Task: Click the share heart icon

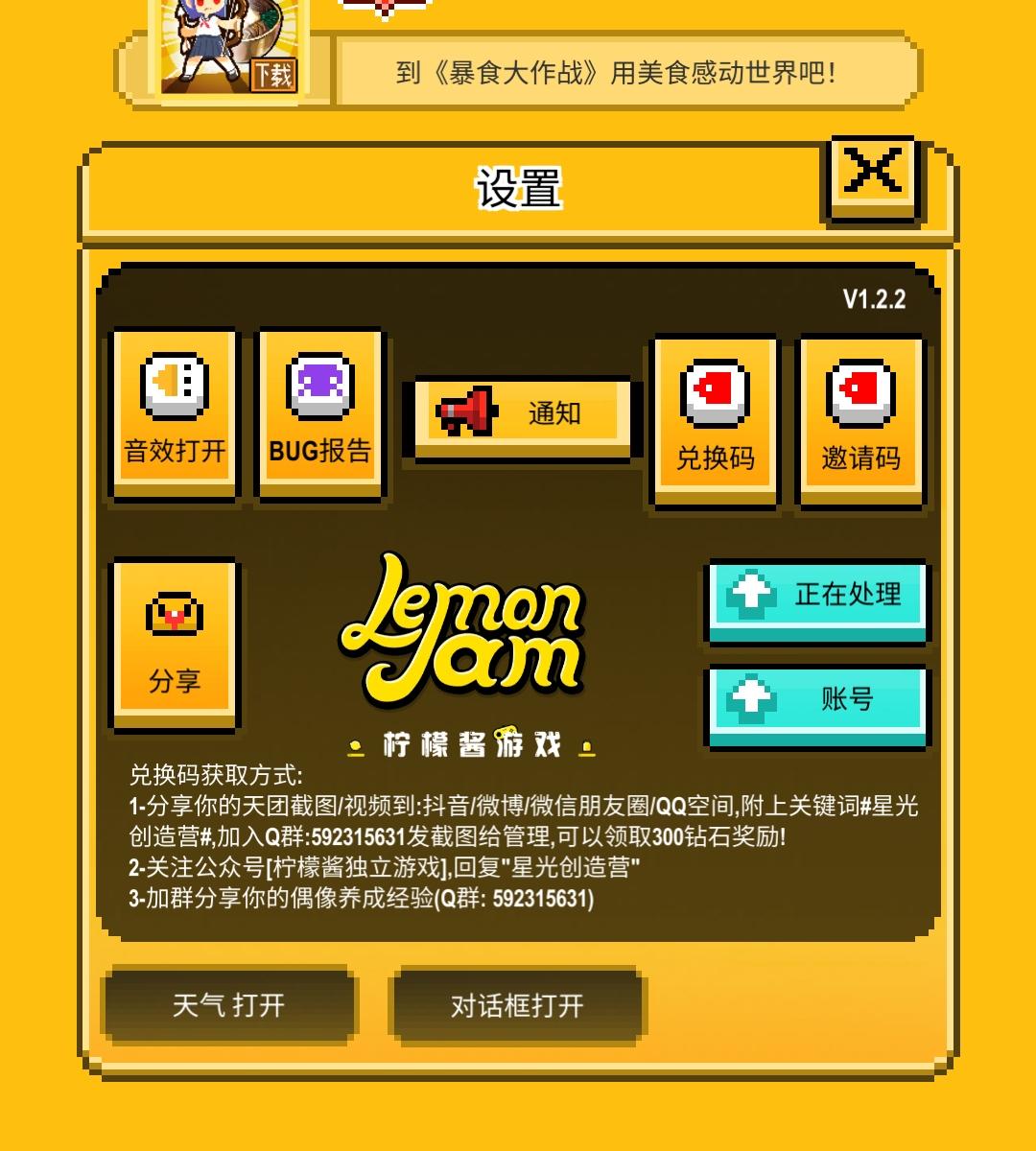Action: [x=173, y=611]
